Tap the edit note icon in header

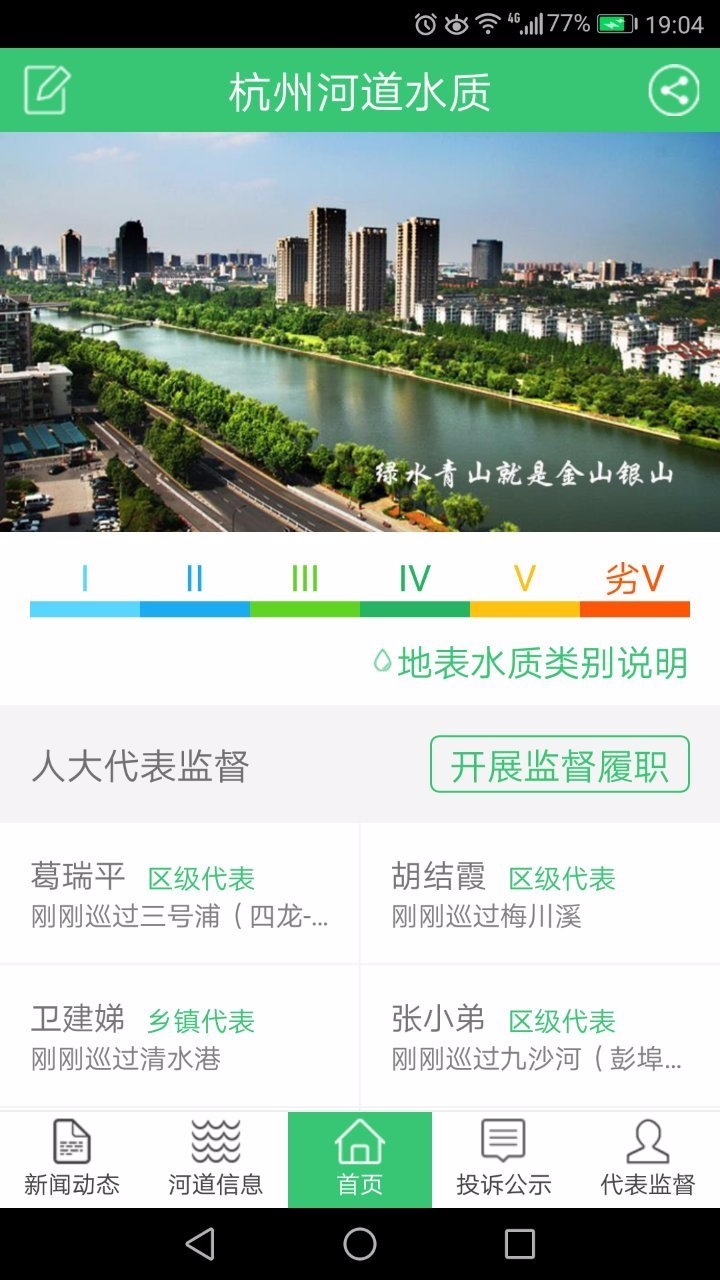[46, 91]
